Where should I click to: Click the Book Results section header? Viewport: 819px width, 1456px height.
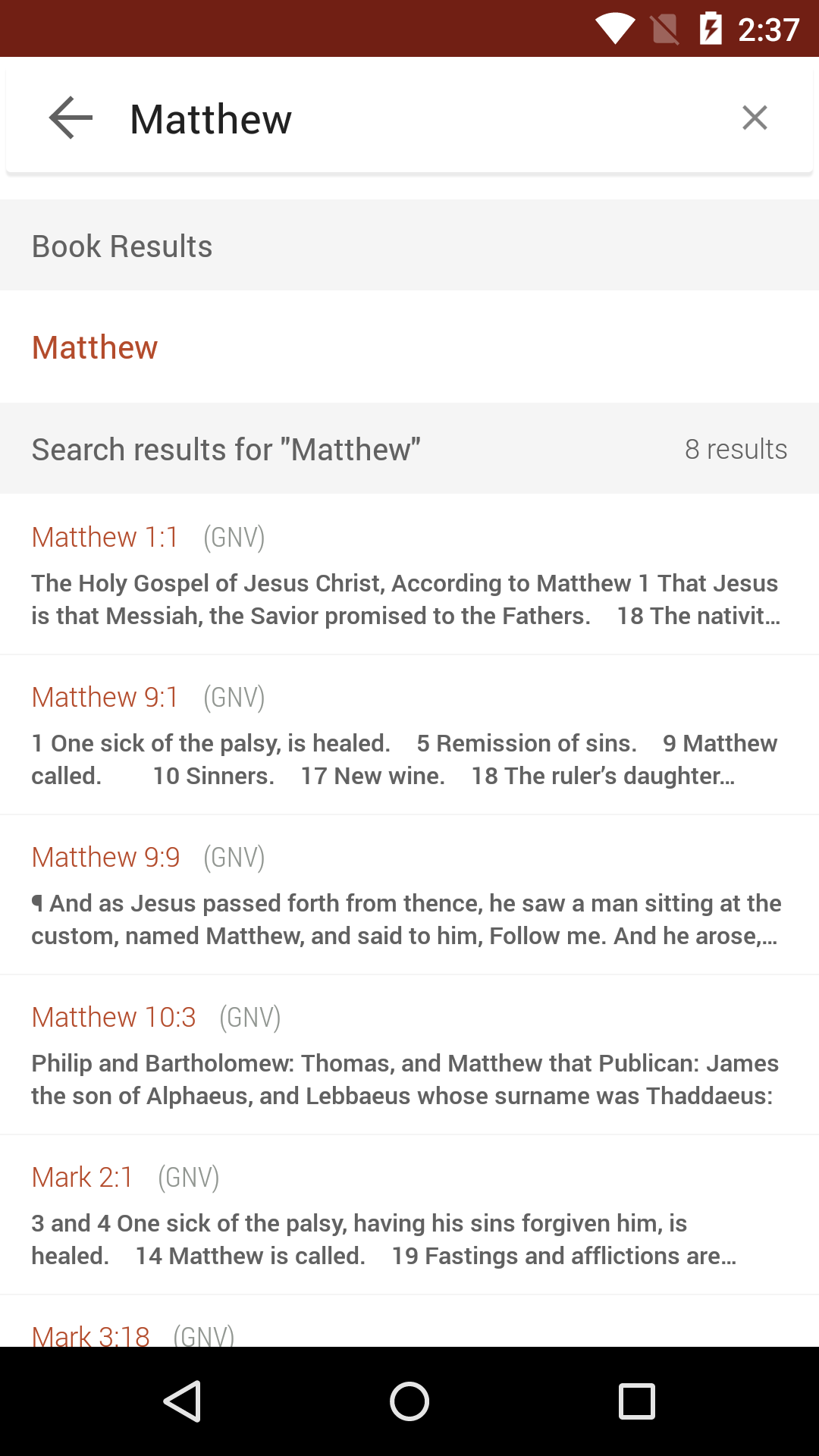[121, 244]
